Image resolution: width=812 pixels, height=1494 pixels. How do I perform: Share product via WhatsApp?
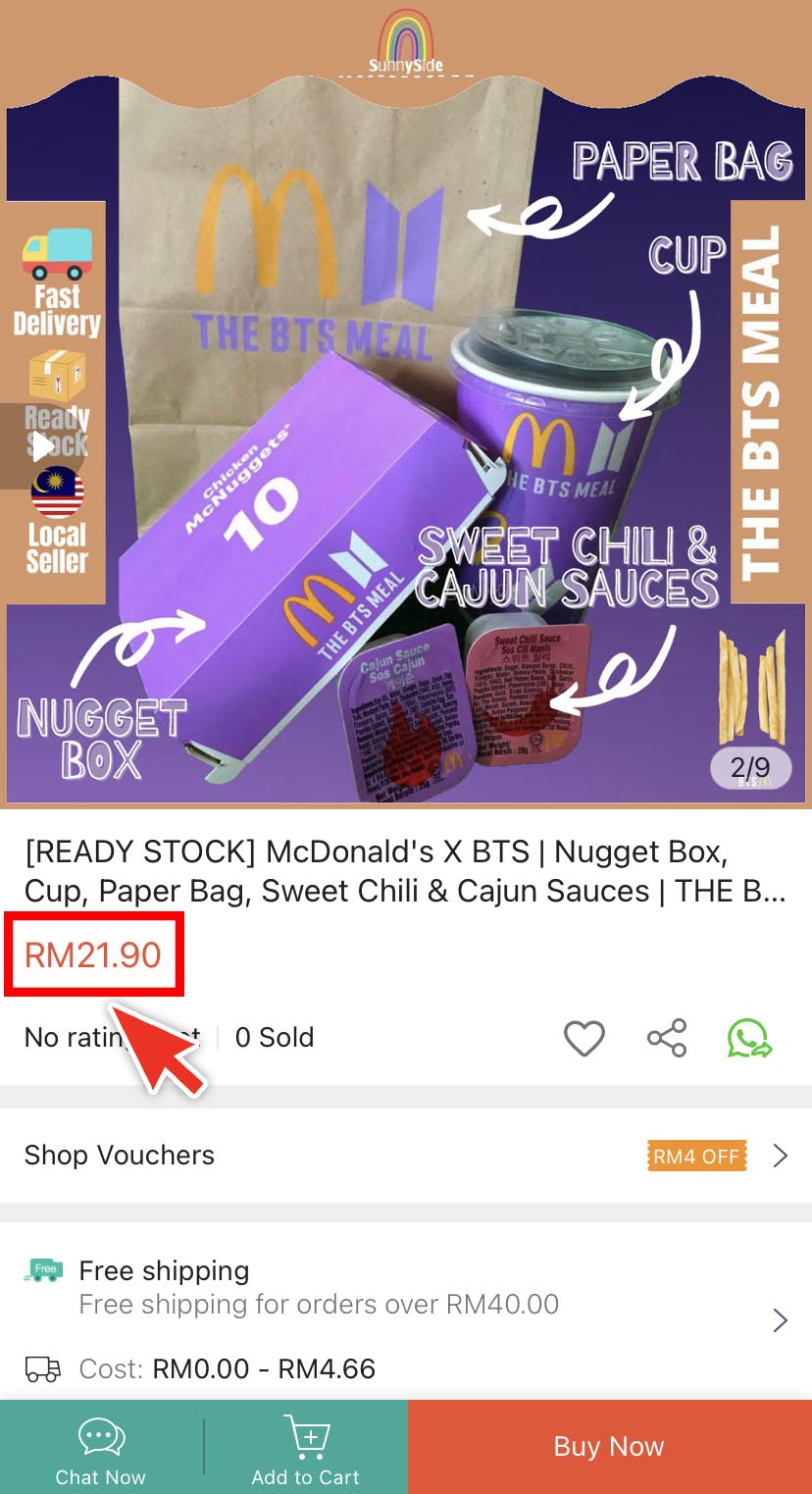click(749, 1038)
